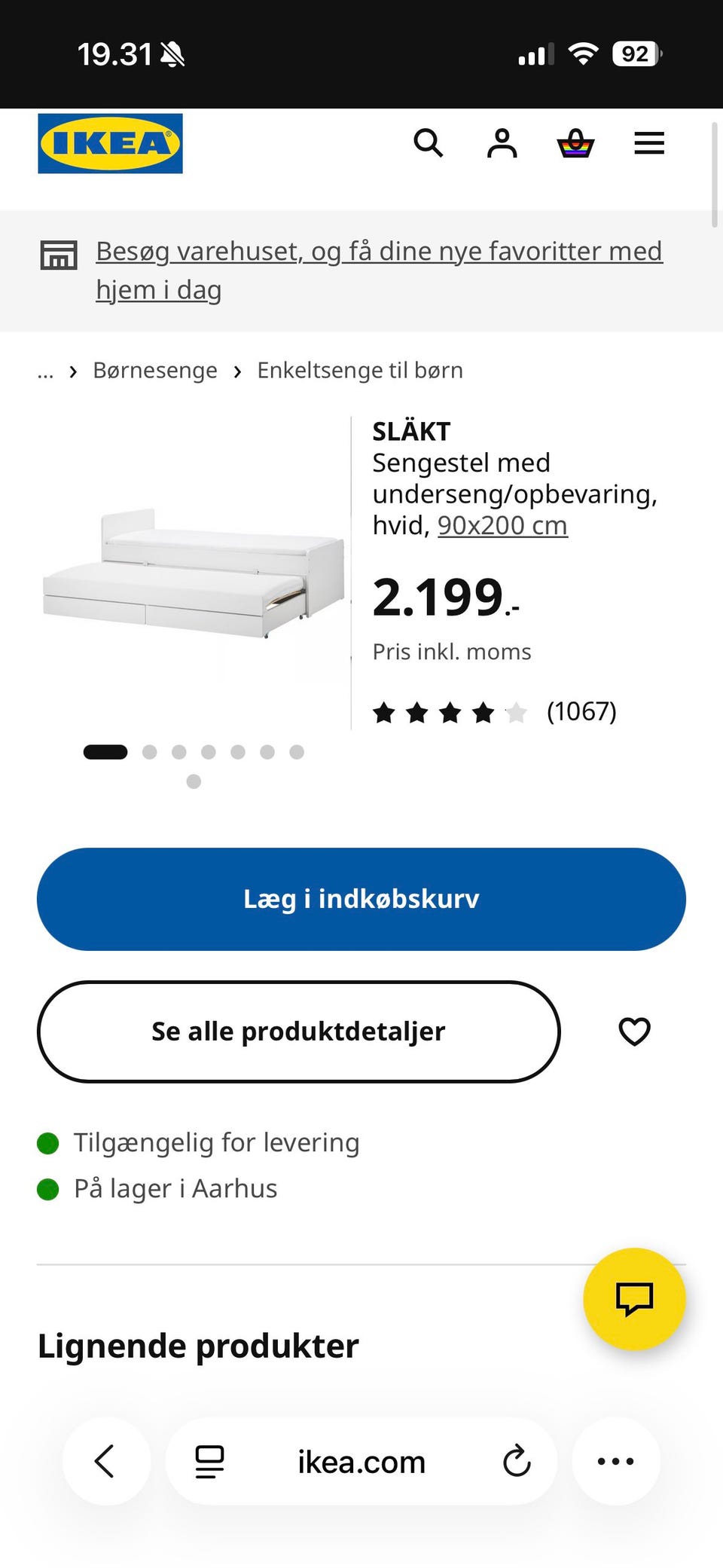Tap Se alle produktdetaljer

(298, 1032)
